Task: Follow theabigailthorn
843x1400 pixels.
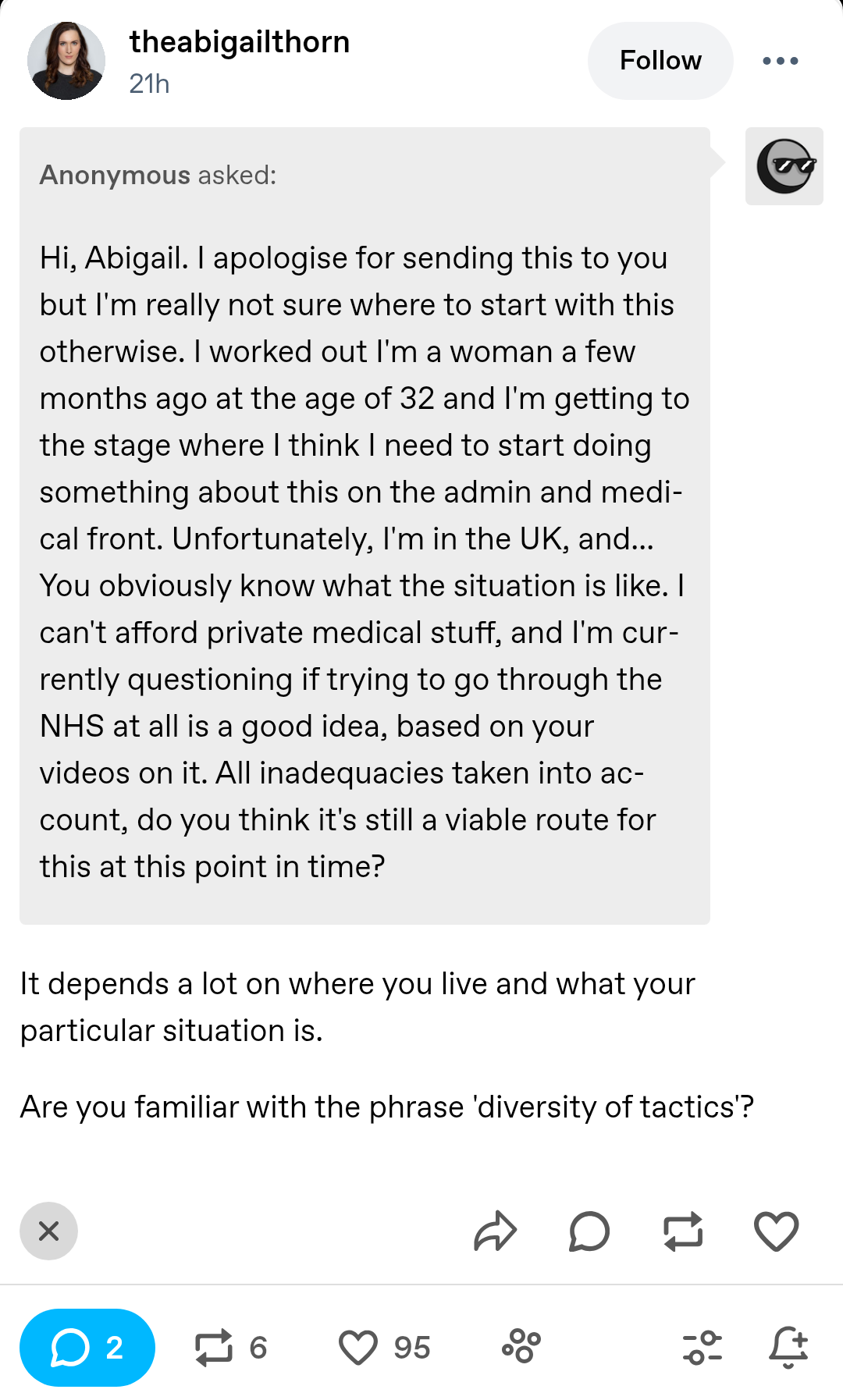Action: click(x=660, y=61)
